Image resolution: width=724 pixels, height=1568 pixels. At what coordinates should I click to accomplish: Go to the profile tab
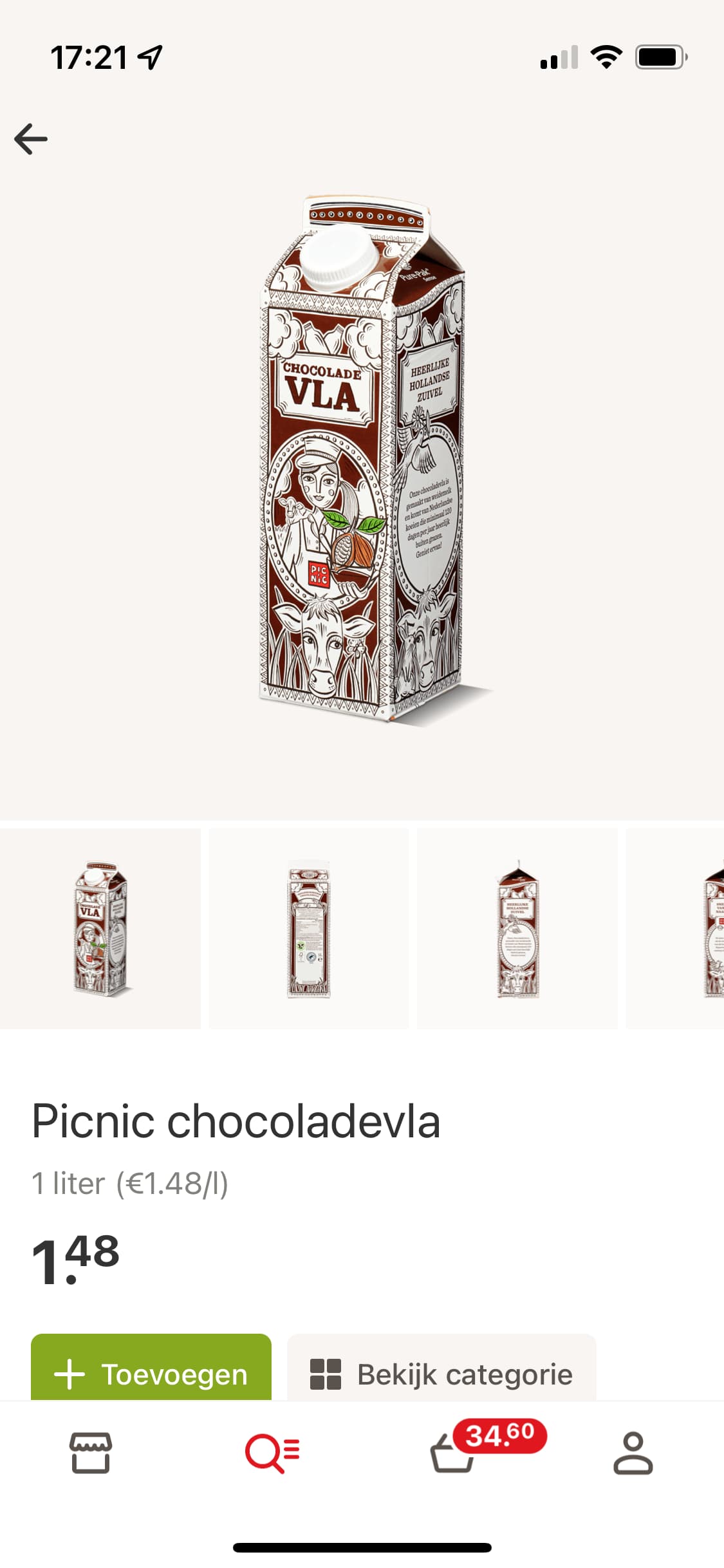633,1453
